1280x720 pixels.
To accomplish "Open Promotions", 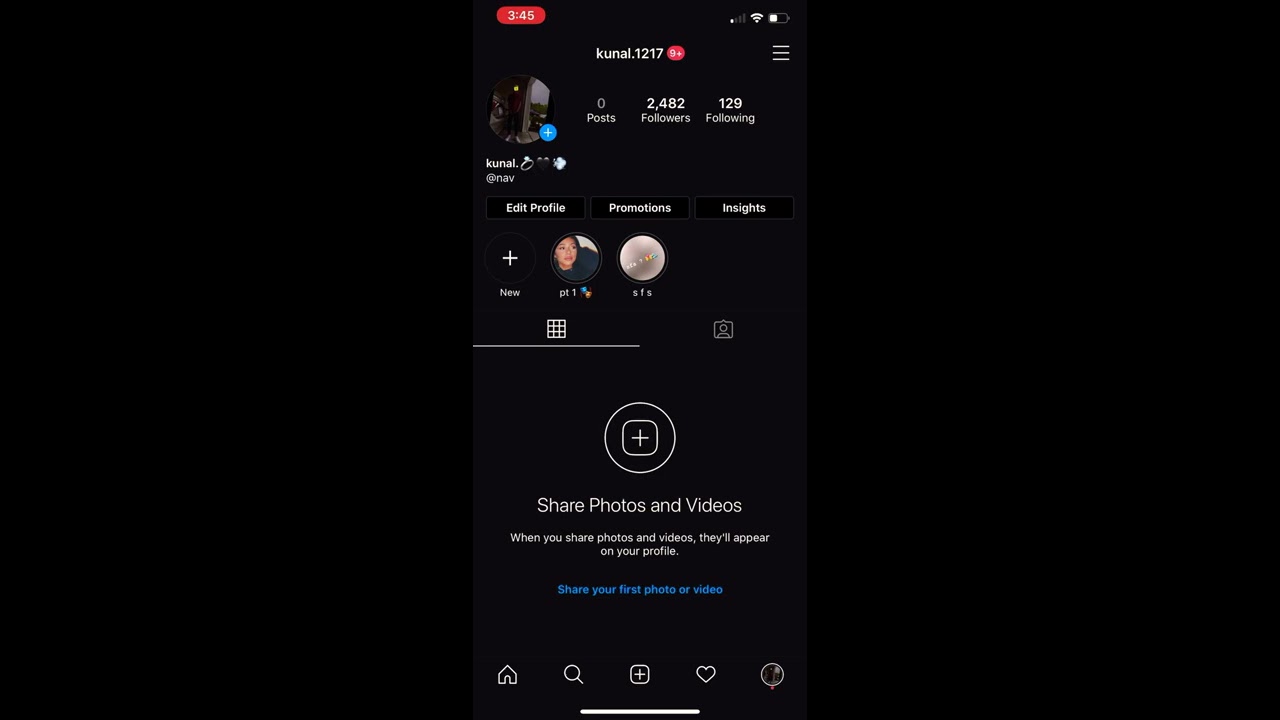I will 640,208.
